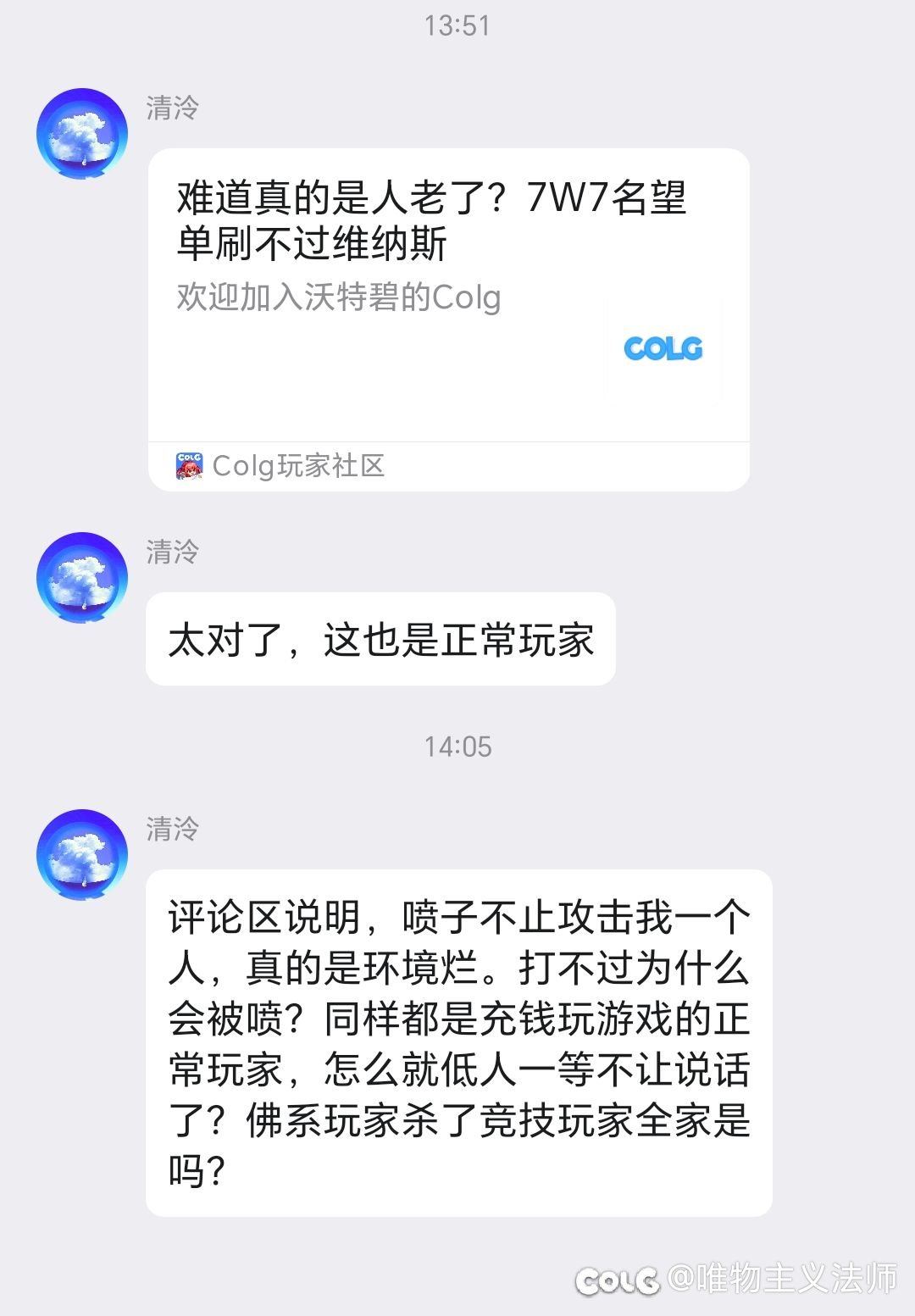
Task: Open 清泠's avatar beside the "评论区说明" message
Action: point(82,854)
